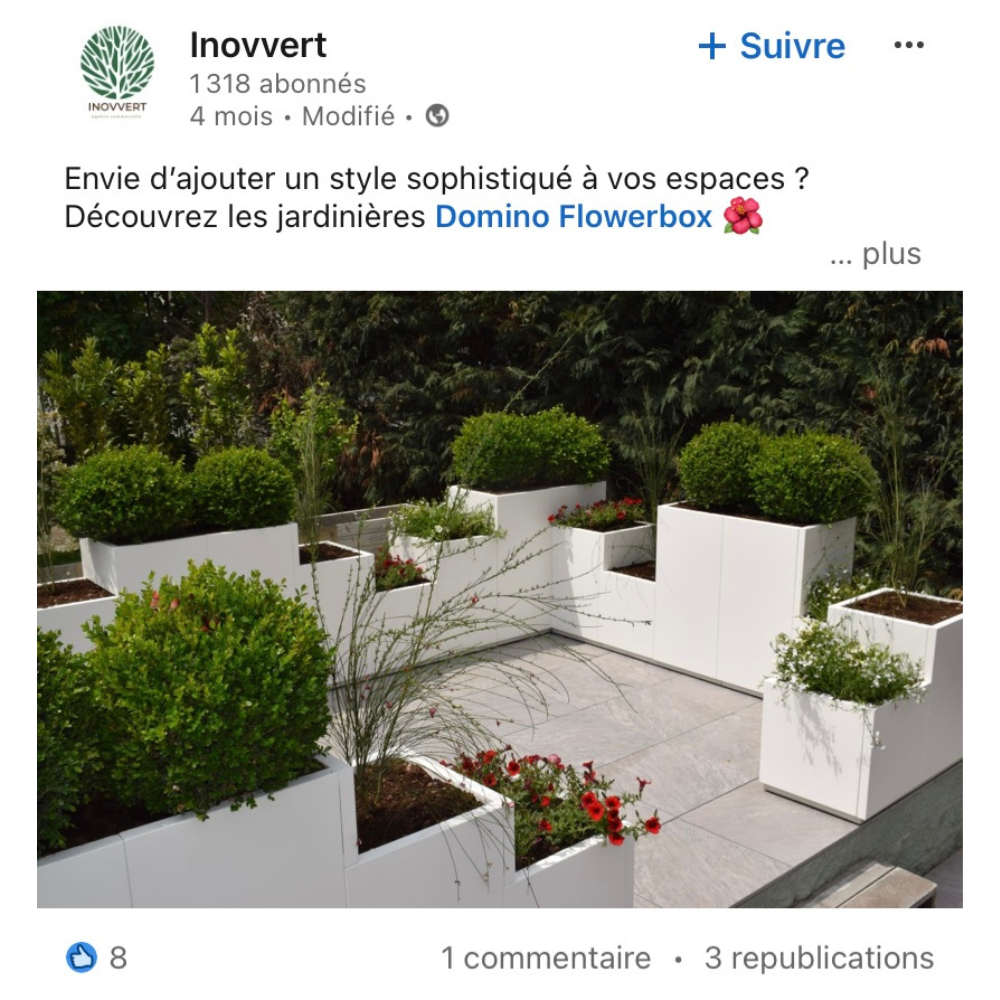Open the post's three-dot overflow menu
Screen dimensions: 1000x1000
point(908,46)
